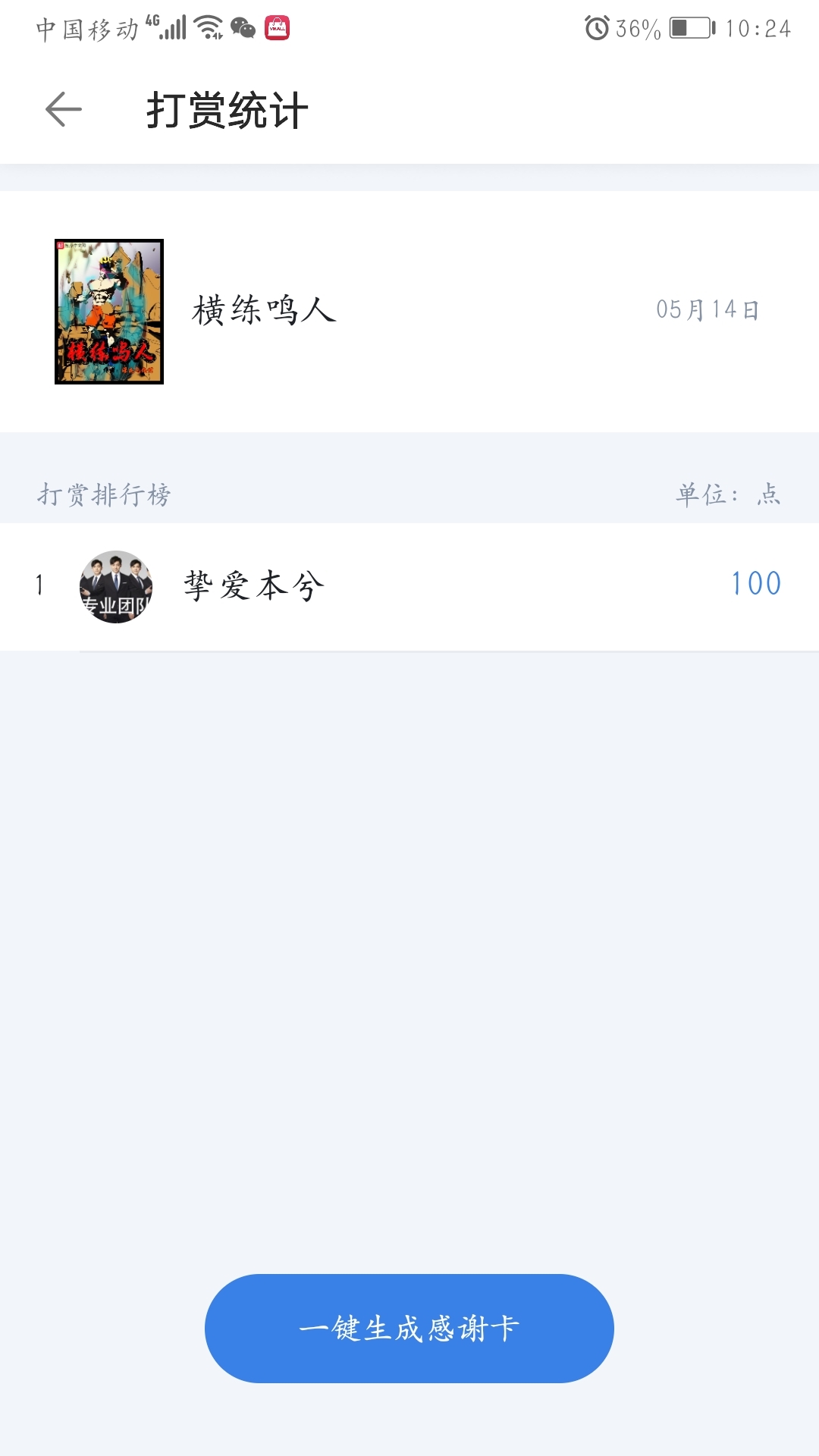Tap the 一键生成感谢卡 button
819x1456 pixels.
tap(409, 1328)
